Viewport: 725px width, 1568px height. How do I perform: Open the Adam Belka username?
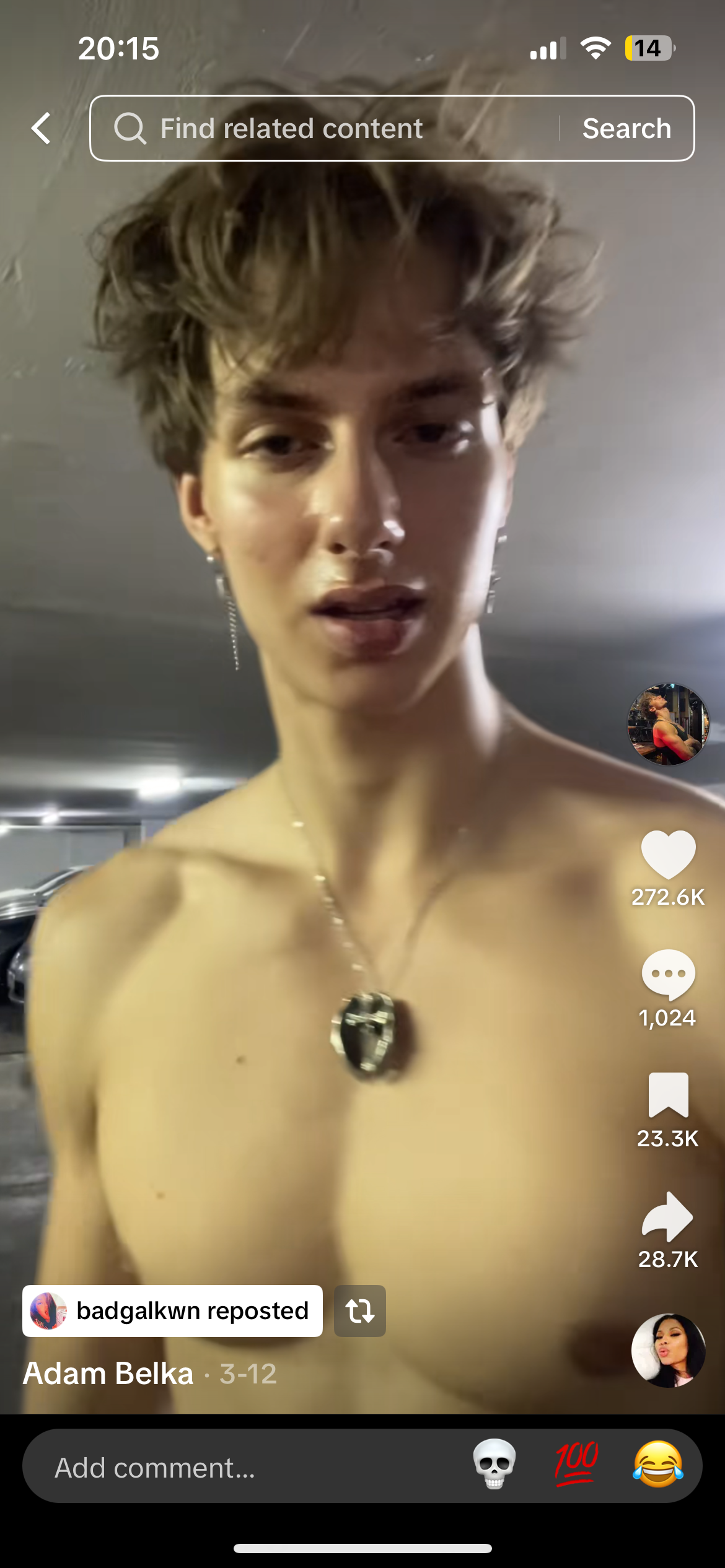(x=108, y=1374)
